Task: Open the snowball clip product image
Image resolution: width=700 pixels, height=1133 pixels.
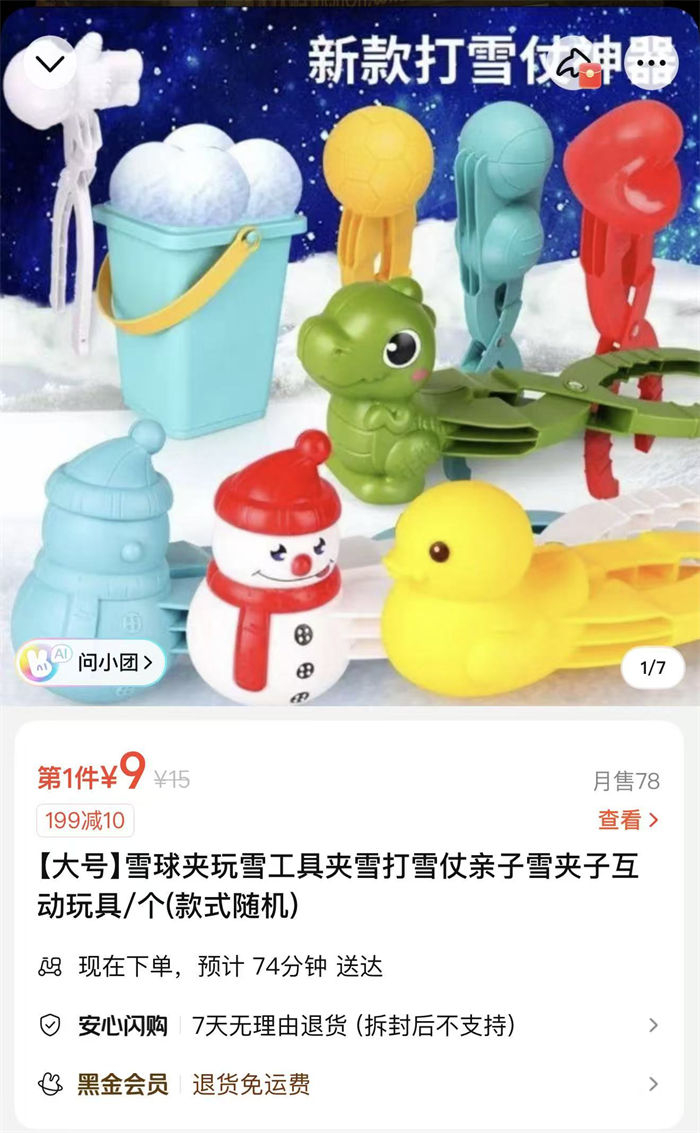Action: [x=350, y=356]
